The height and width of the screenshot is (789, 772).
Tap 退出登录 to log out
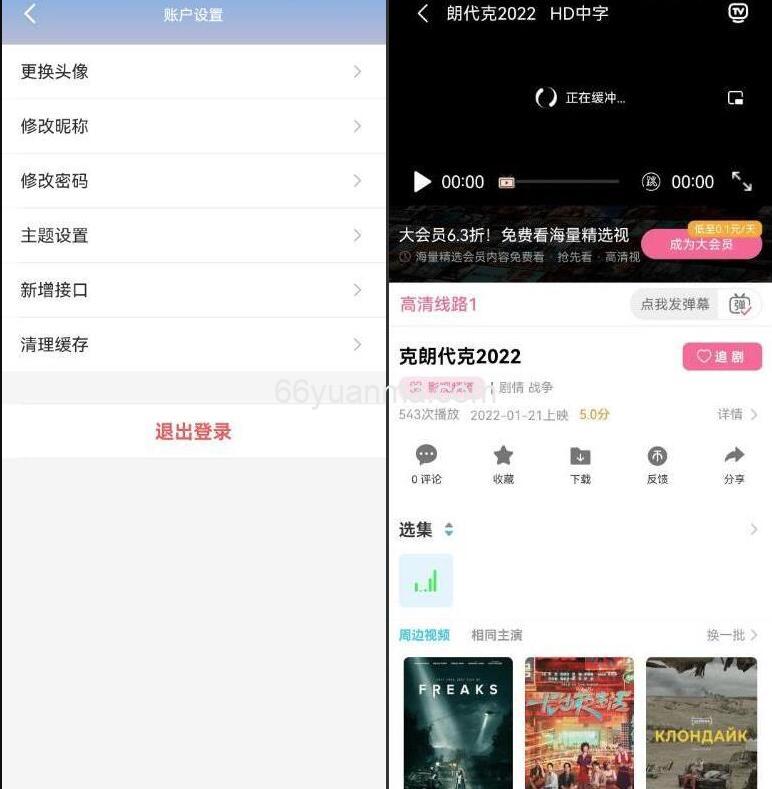193,431
